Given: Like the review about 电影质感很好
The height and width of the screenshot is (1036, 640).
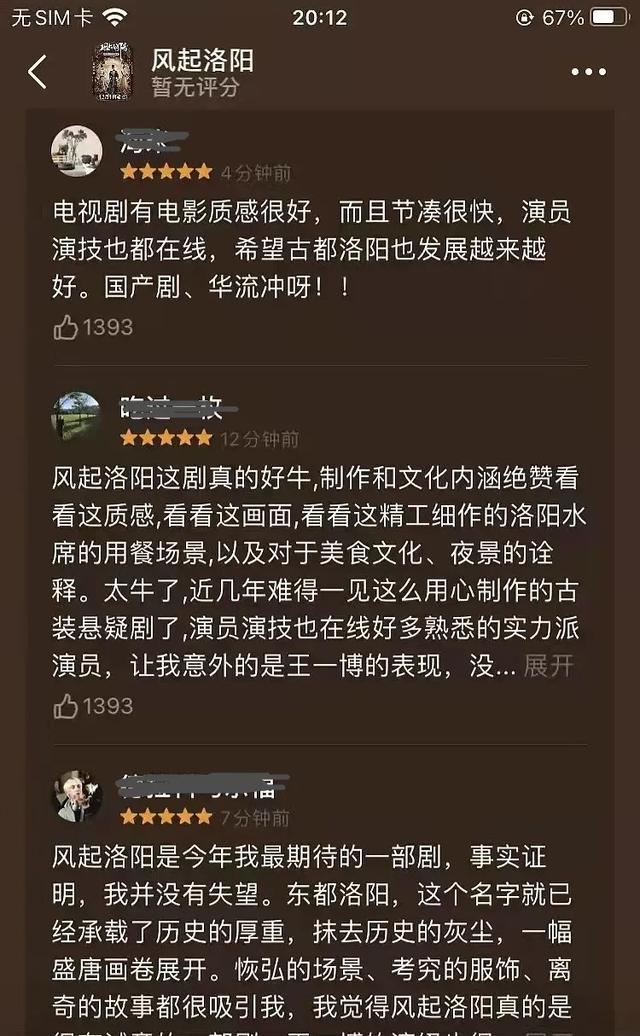Looking at the screenshot, I should (67, 327).
